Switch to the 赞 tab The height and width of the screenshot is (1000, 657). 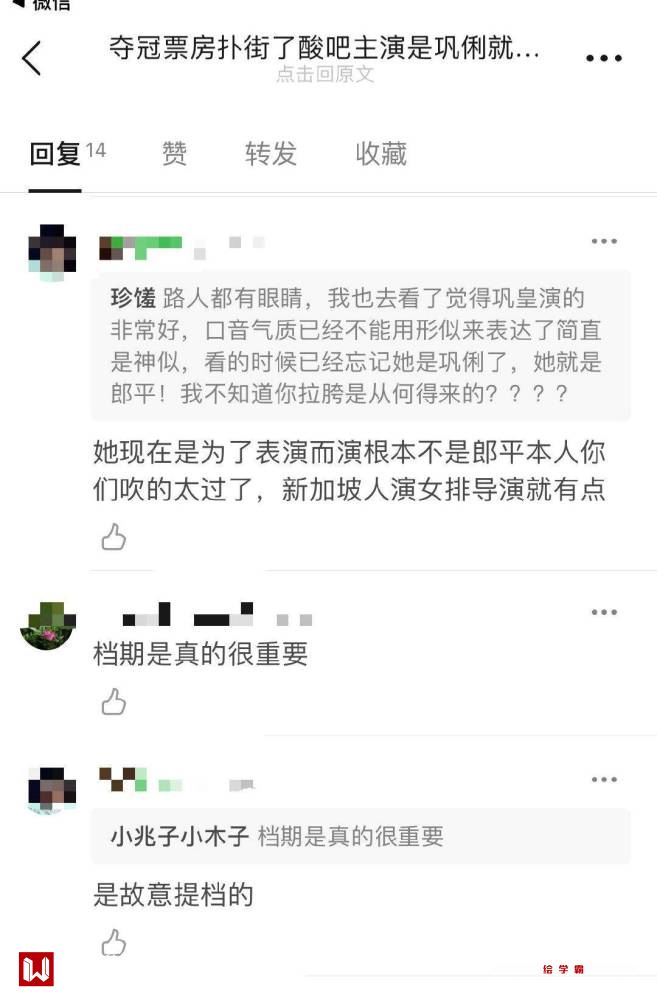[x=174, y=154]
